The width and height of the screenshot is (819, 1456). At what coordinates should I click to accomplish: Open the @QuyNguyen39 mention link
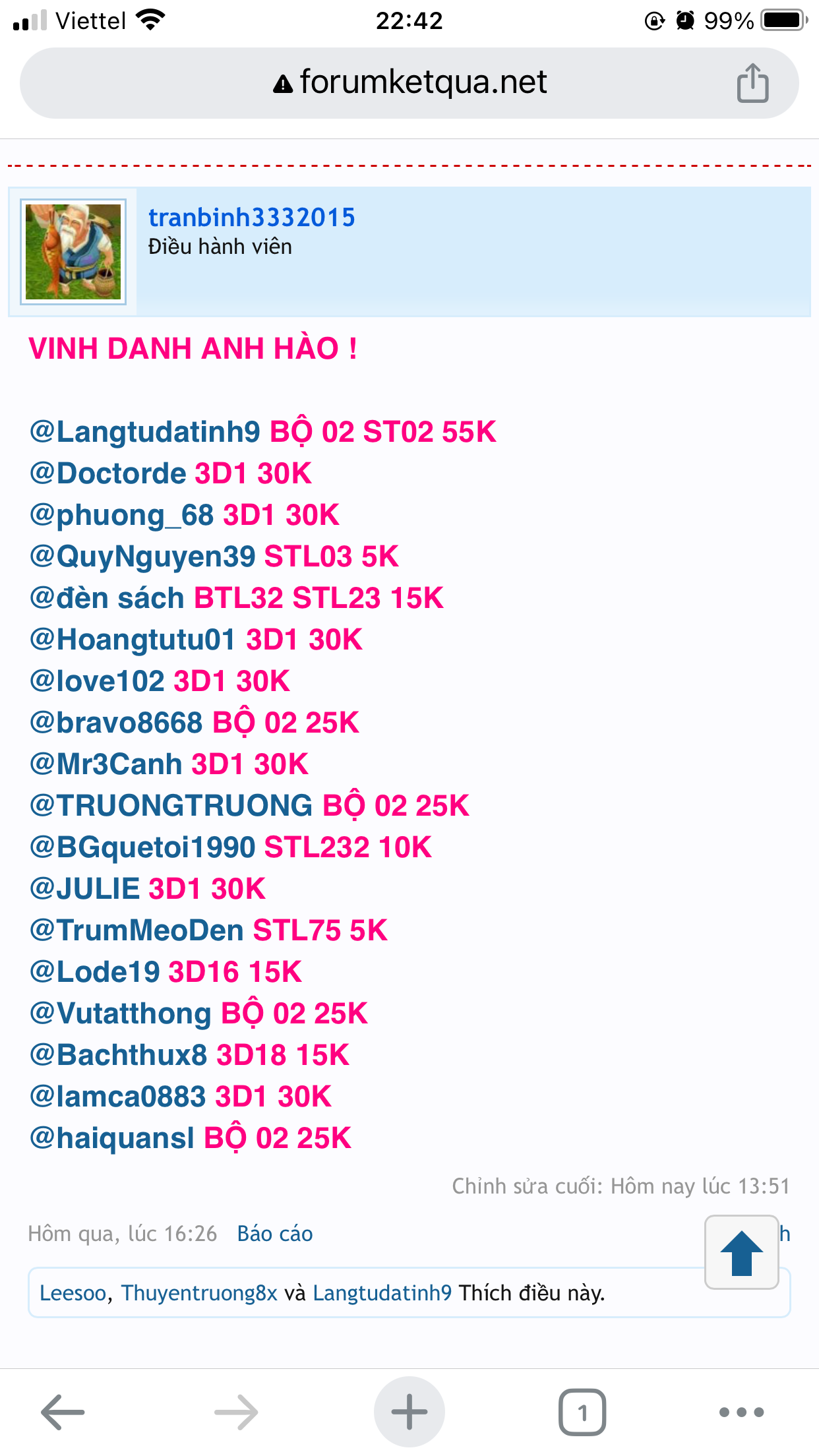coord(142,557)
